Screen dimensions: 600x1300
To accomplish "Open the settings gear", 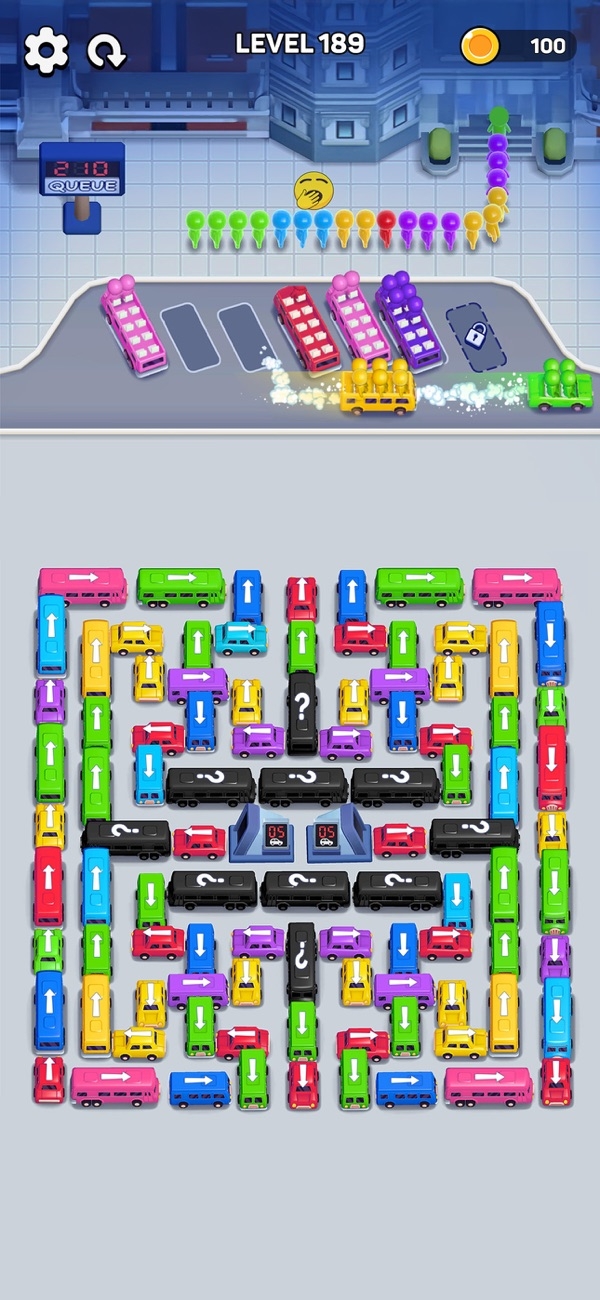I will pyautogui.click(x=45, y=50).
